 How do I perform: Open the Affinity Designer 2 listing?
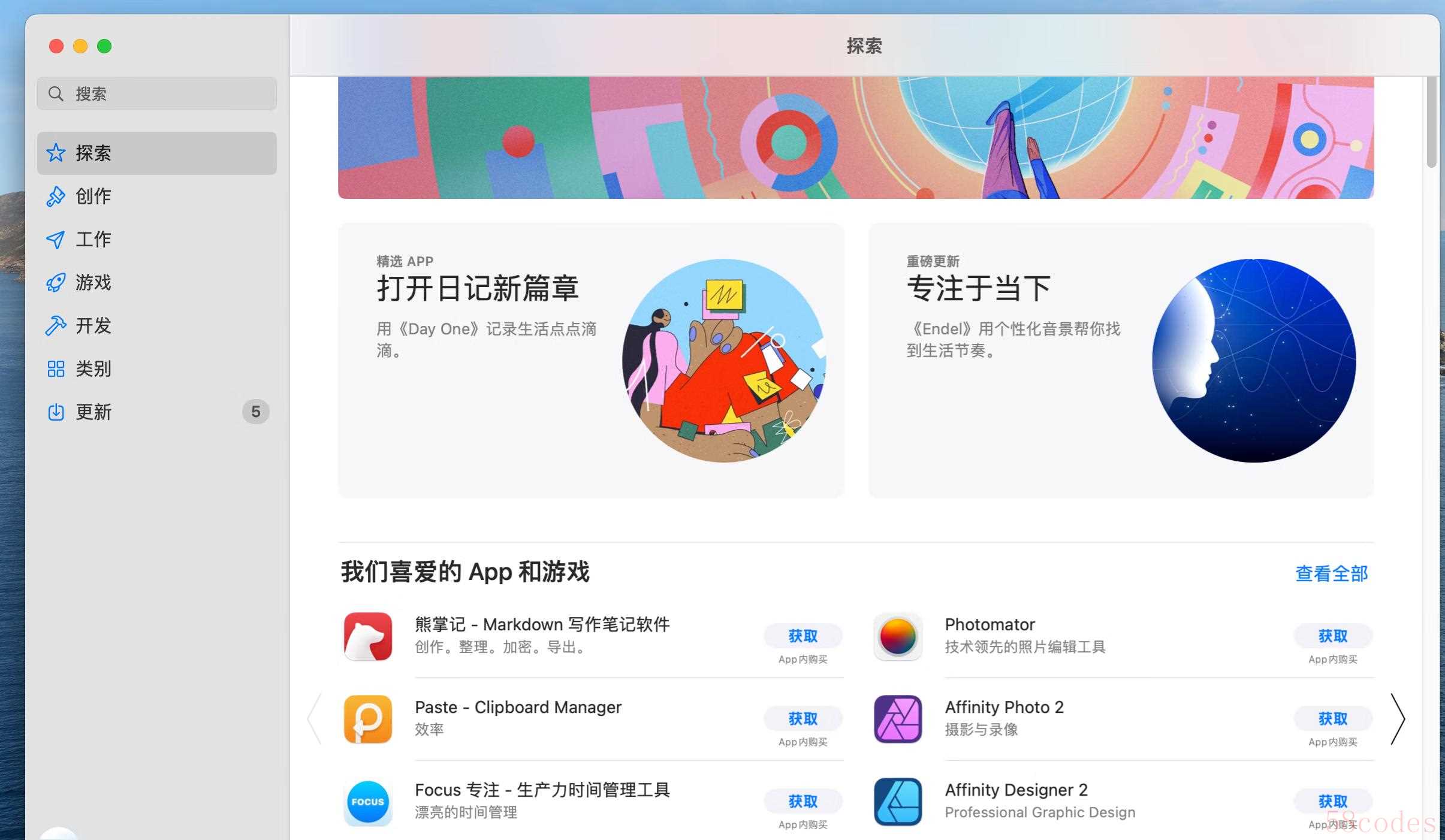1016,790
